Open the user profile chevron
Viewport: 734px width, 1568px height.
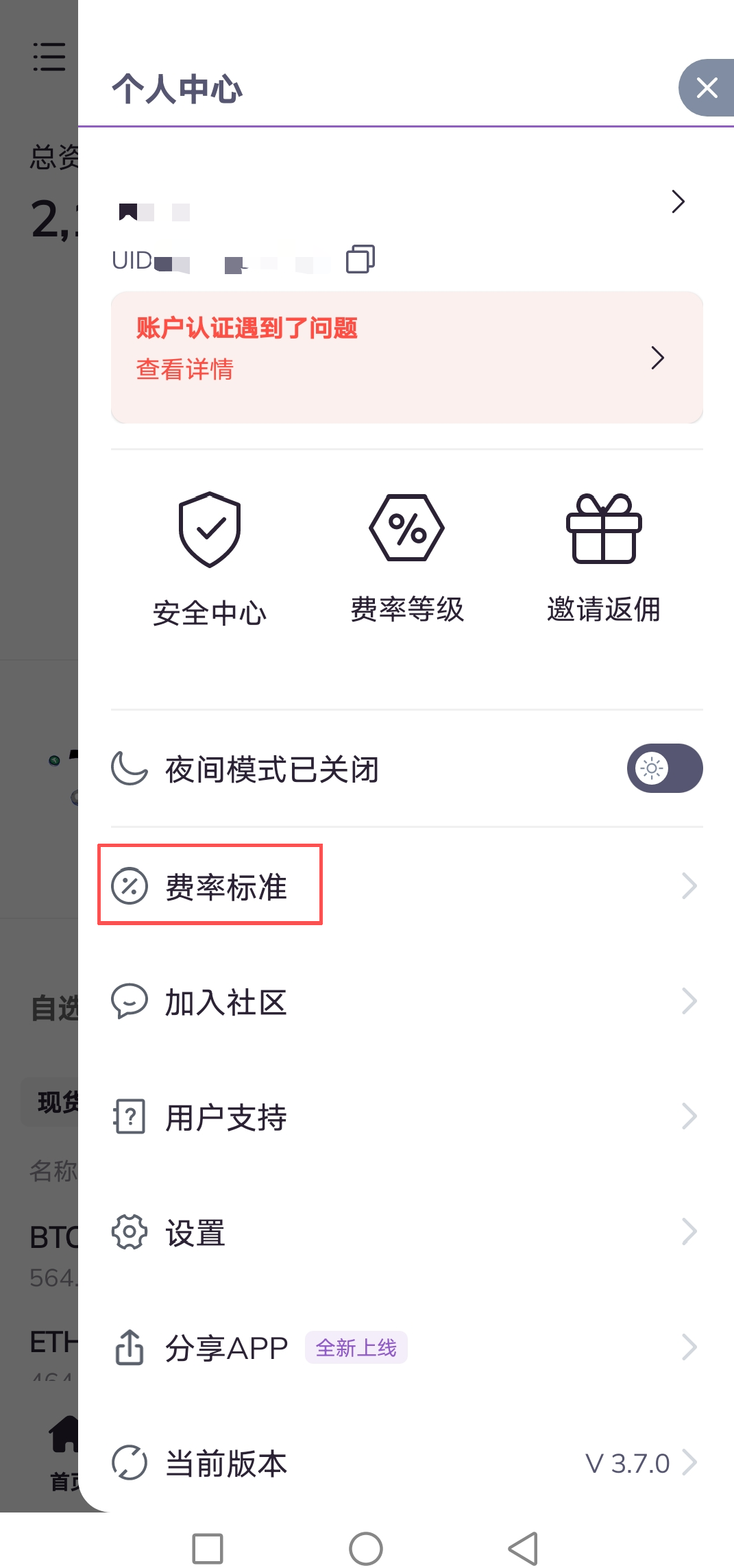pyautogui.click(x=678, y=201)
